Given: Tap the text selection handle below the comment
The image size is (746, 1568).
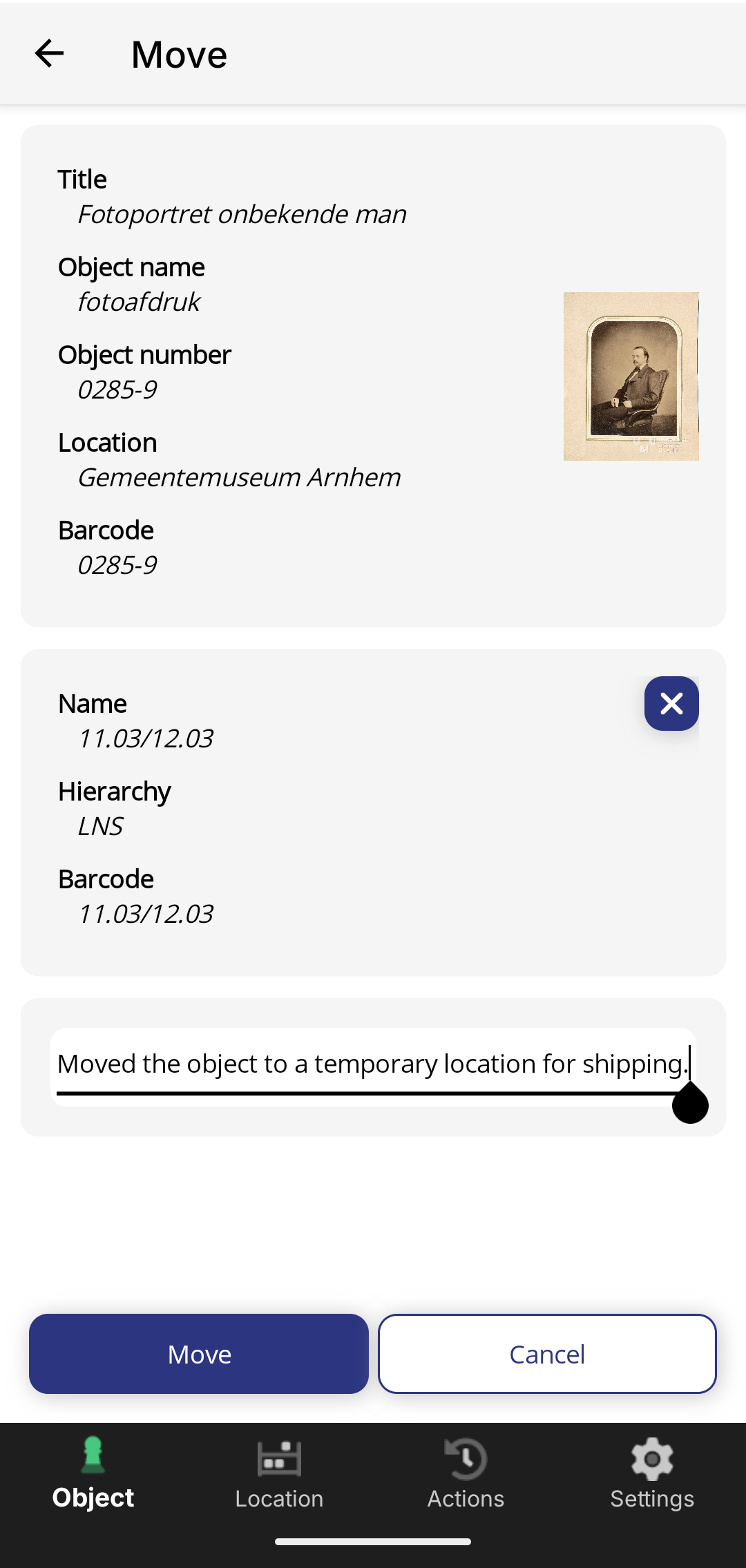Looking at the screenshot, I should [x=689, y=1102].
